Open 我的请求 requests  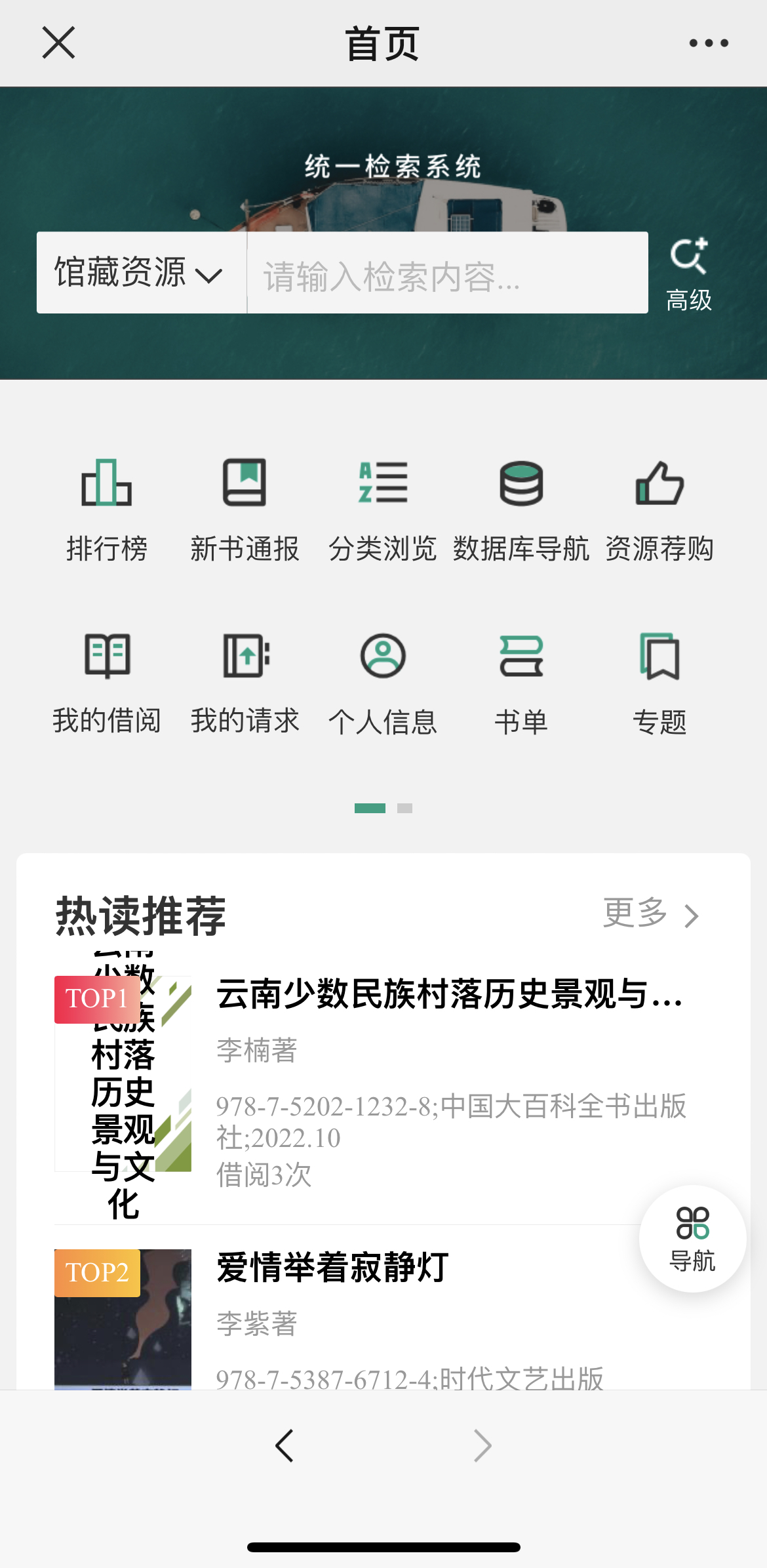click(245, 683)
